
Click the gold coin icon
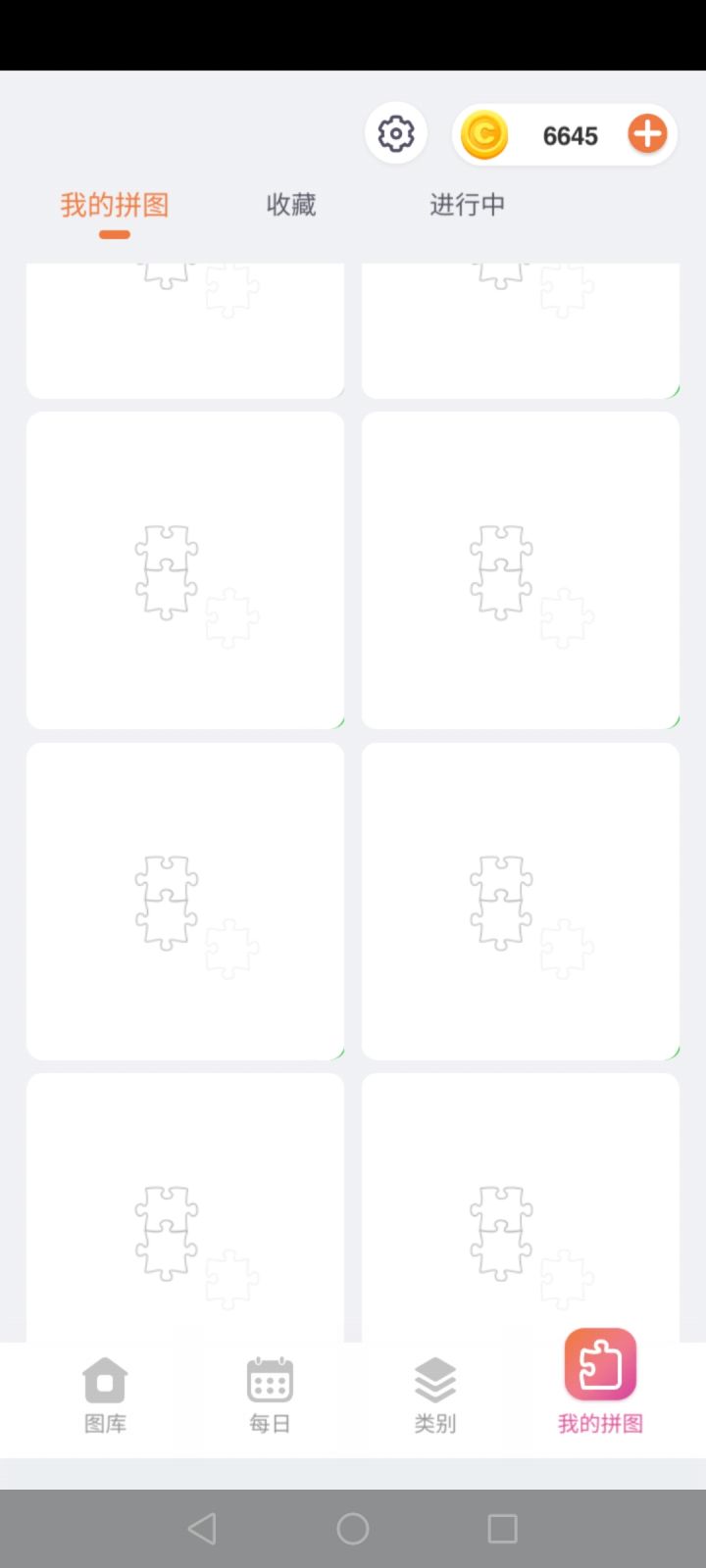[482, 135]
